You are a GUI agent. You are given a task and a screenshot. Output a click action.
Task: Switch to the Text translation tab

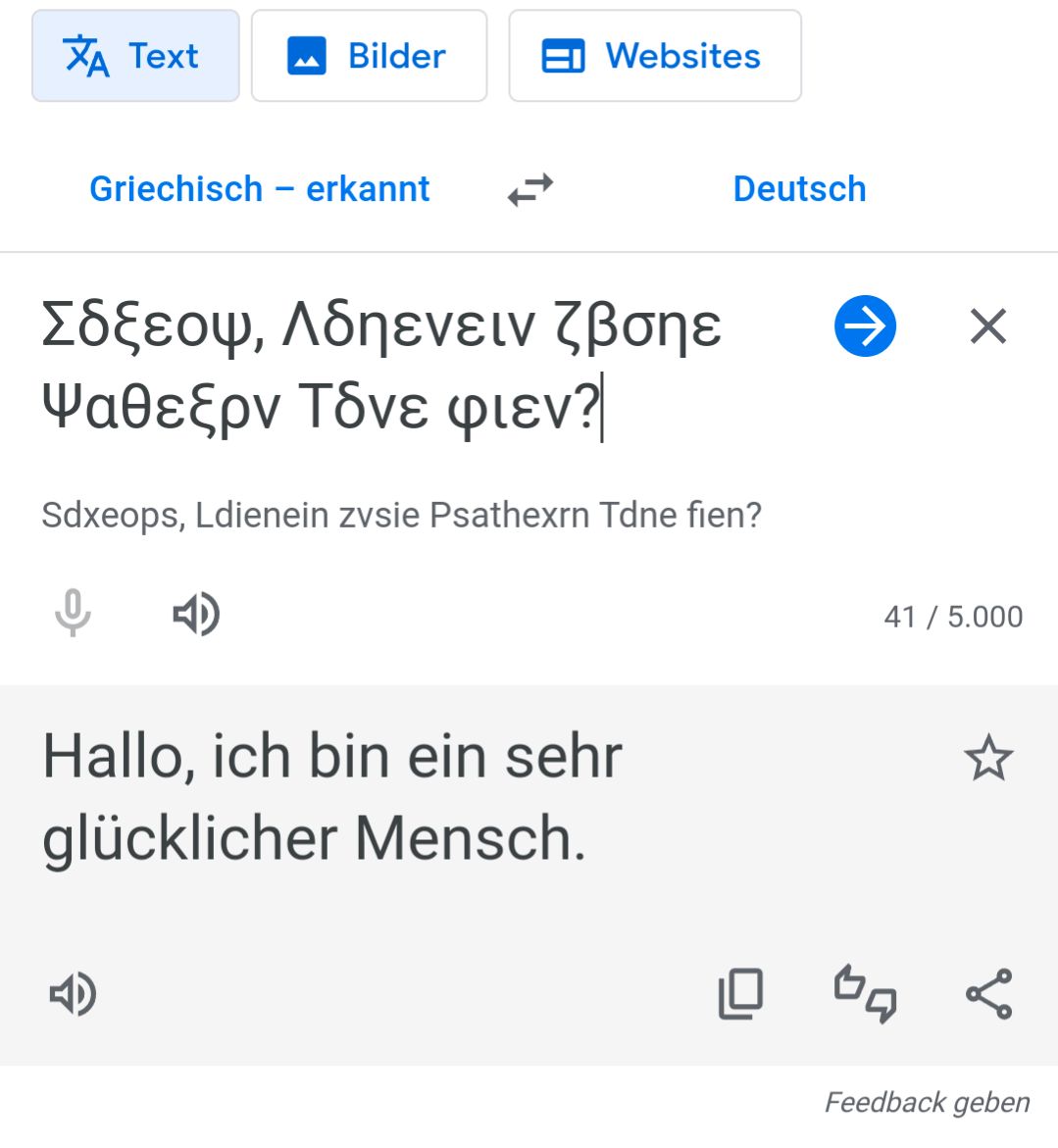point(135,56)
